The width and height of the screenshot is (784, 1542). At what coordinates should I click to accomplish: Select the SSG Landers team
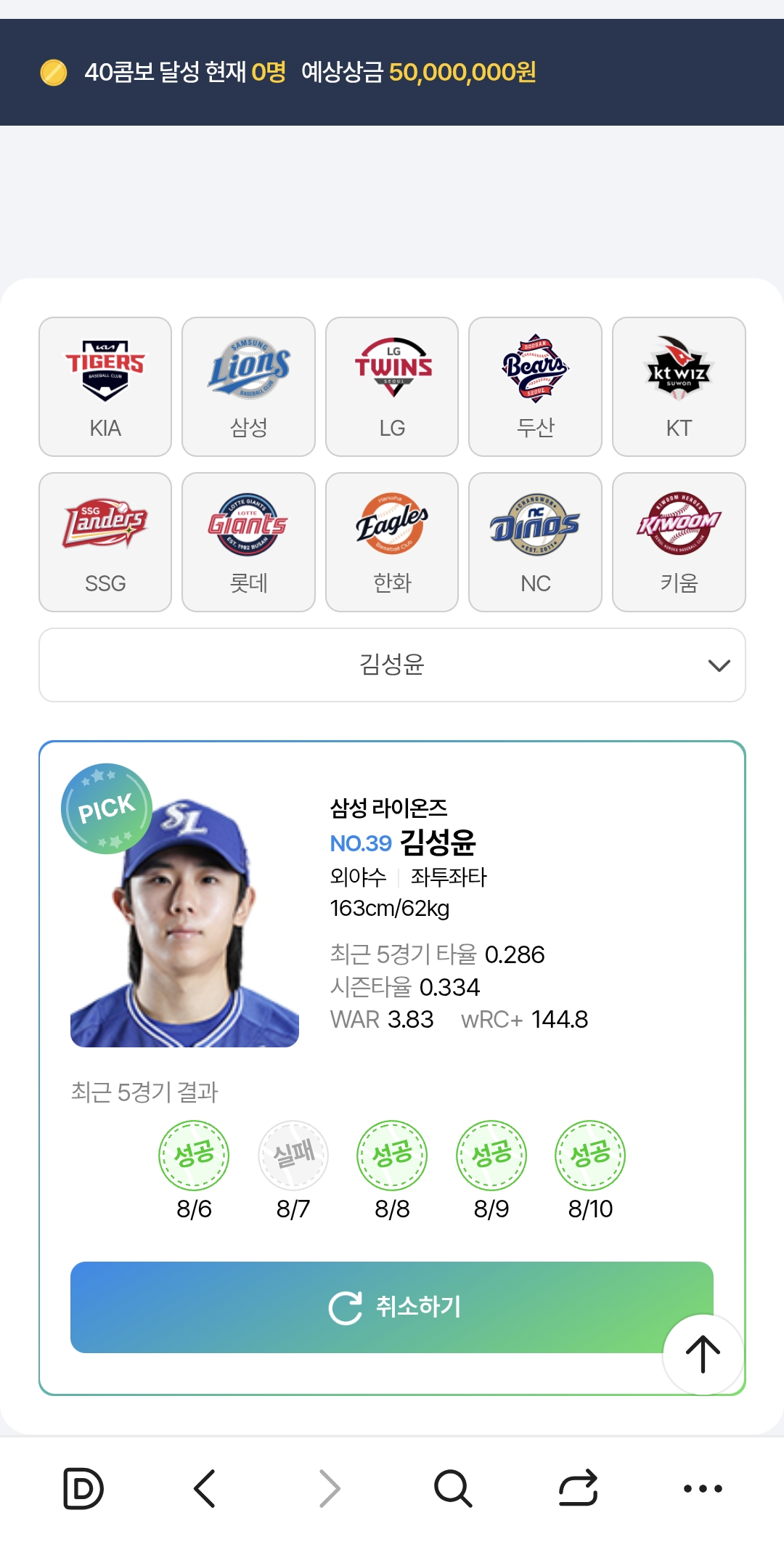pos(105,542)
